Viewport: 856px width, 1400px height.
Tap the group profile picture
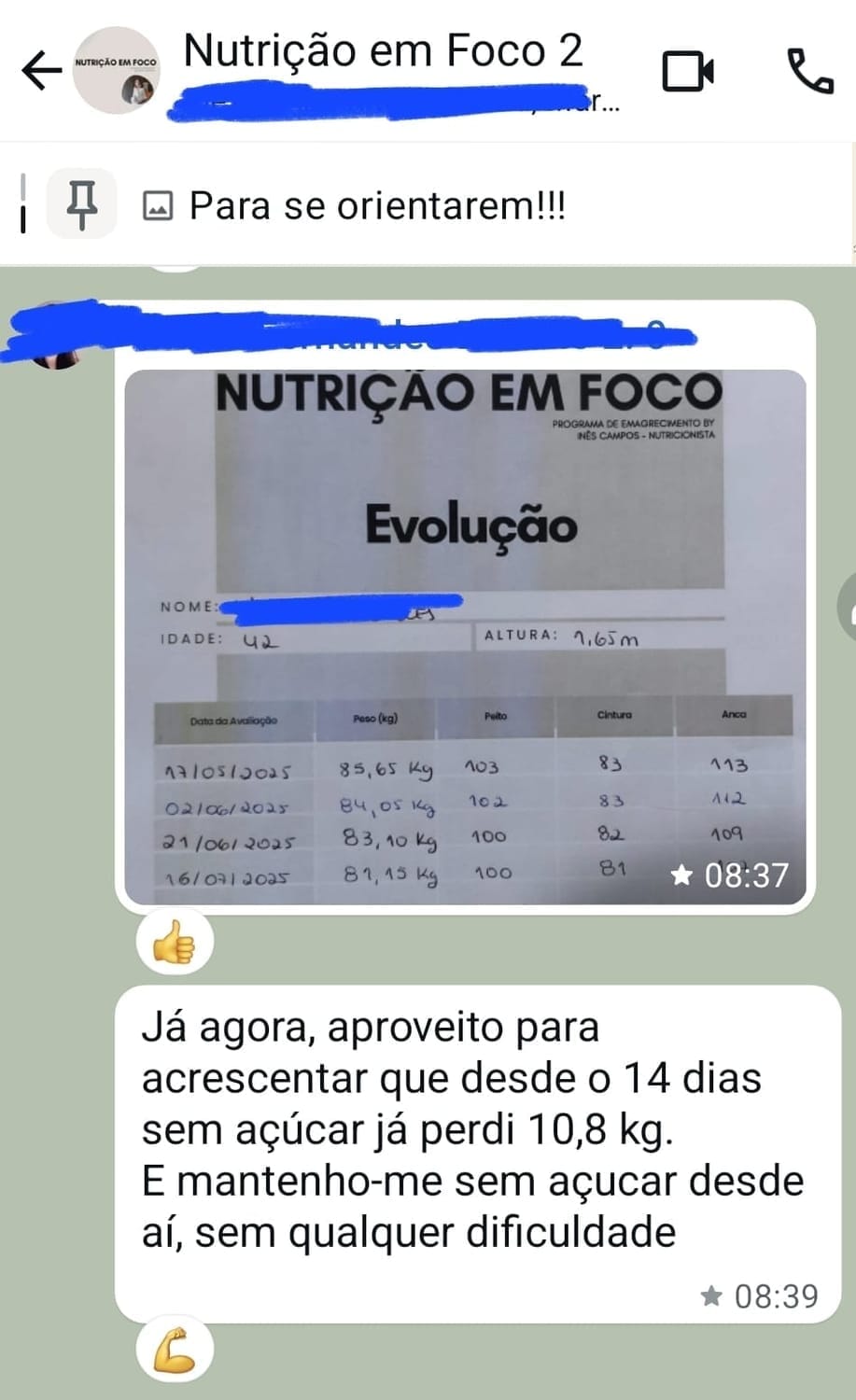coord(117,71)
